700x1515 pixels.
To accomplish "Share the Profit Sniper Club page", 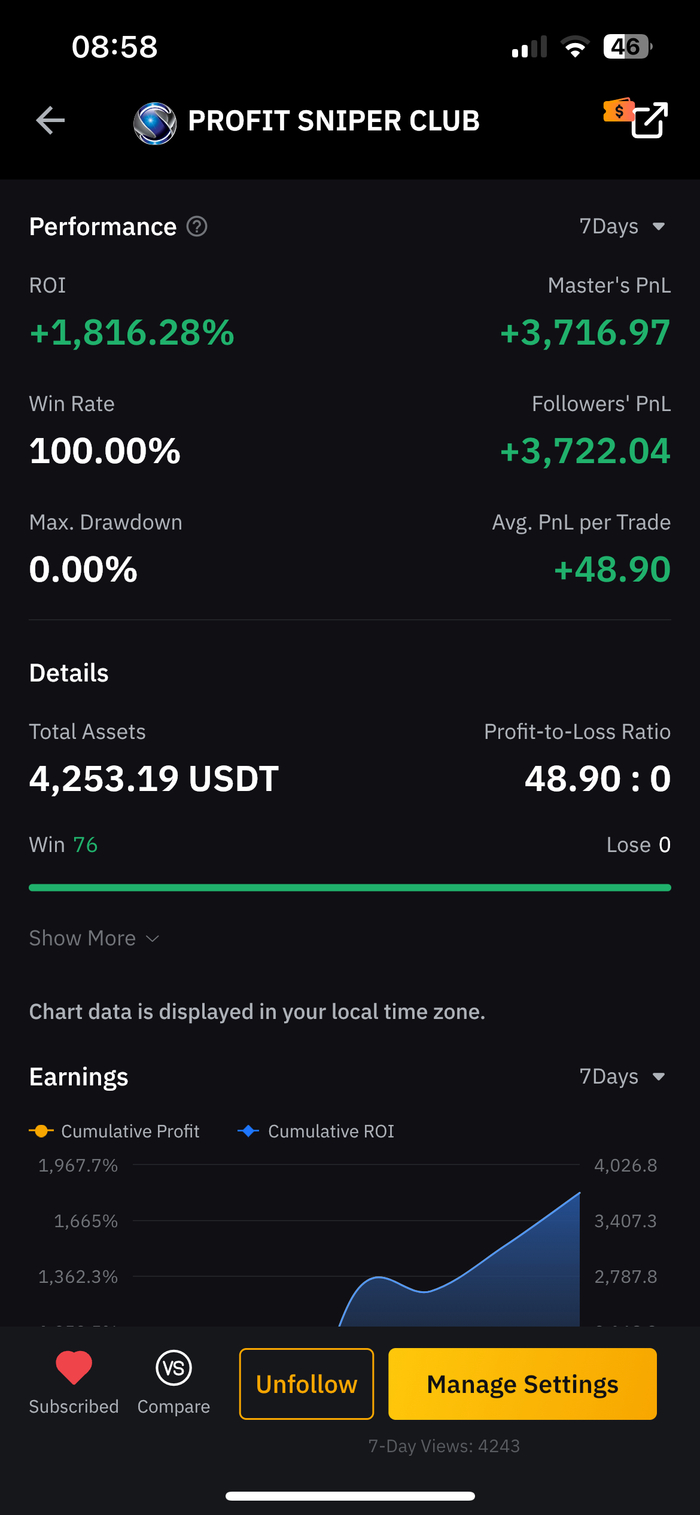I will [x=648, y=121].
